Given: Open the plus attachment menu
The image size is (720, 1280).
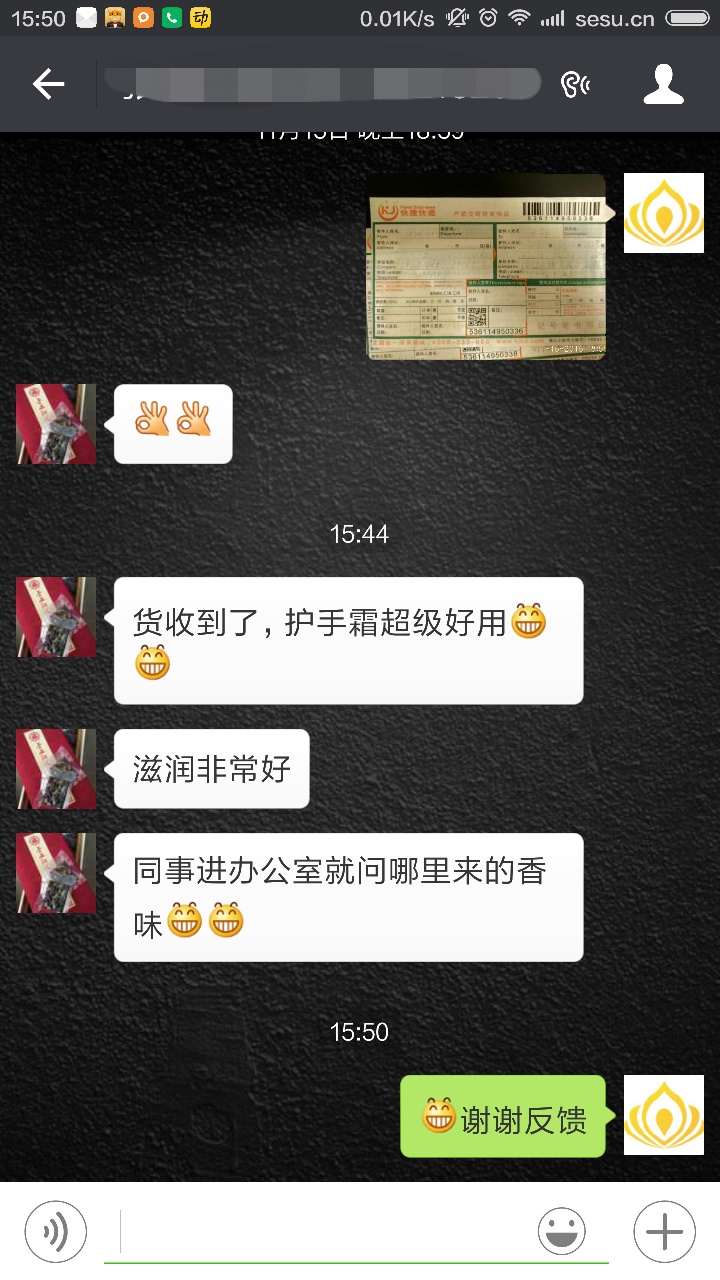Looking at the screenshot, I should pyautogui.click(x=664, y=1232).
